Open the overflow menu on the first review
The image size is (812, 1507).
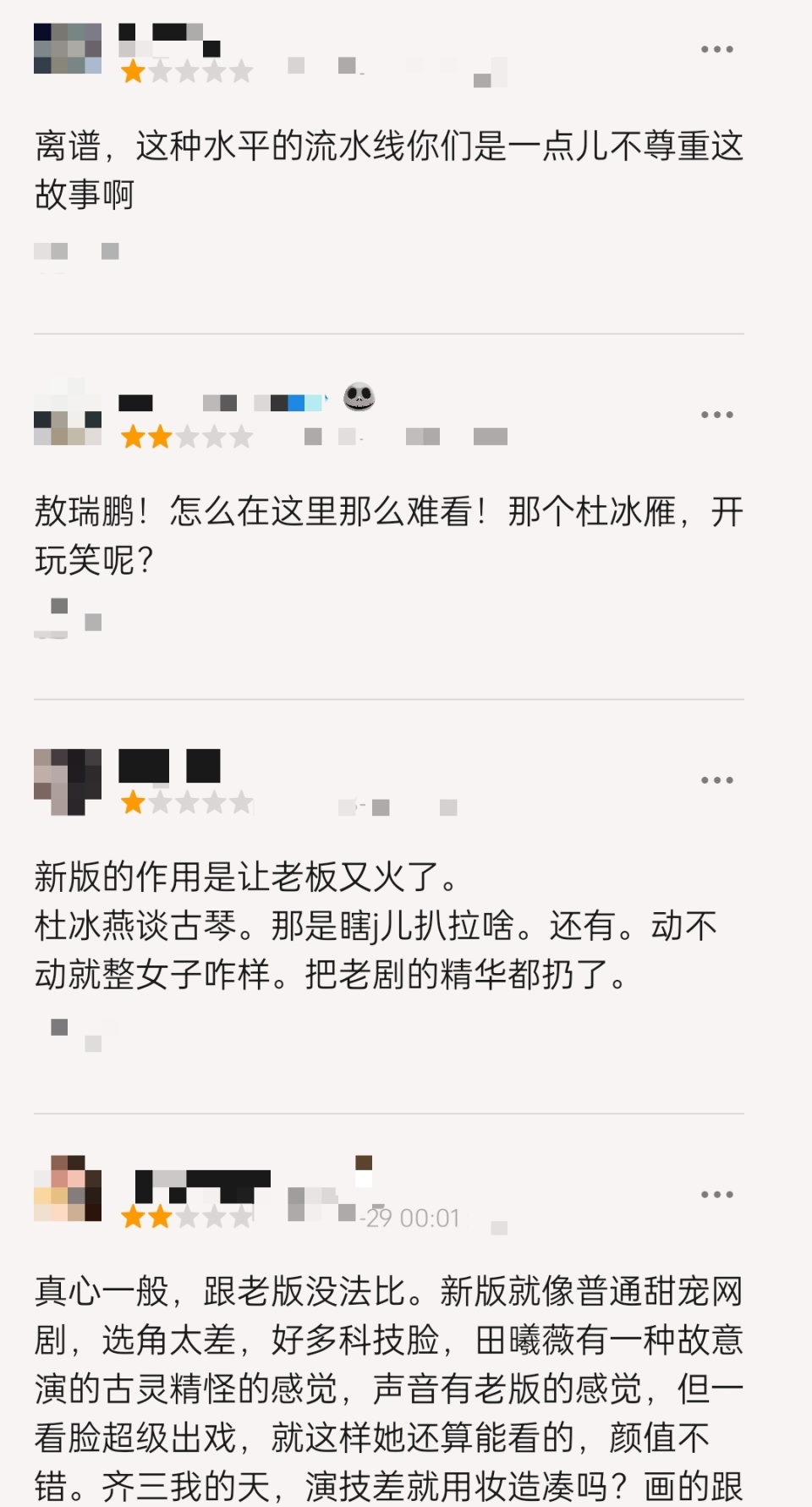pyautogui.click(x=716, y=48)
